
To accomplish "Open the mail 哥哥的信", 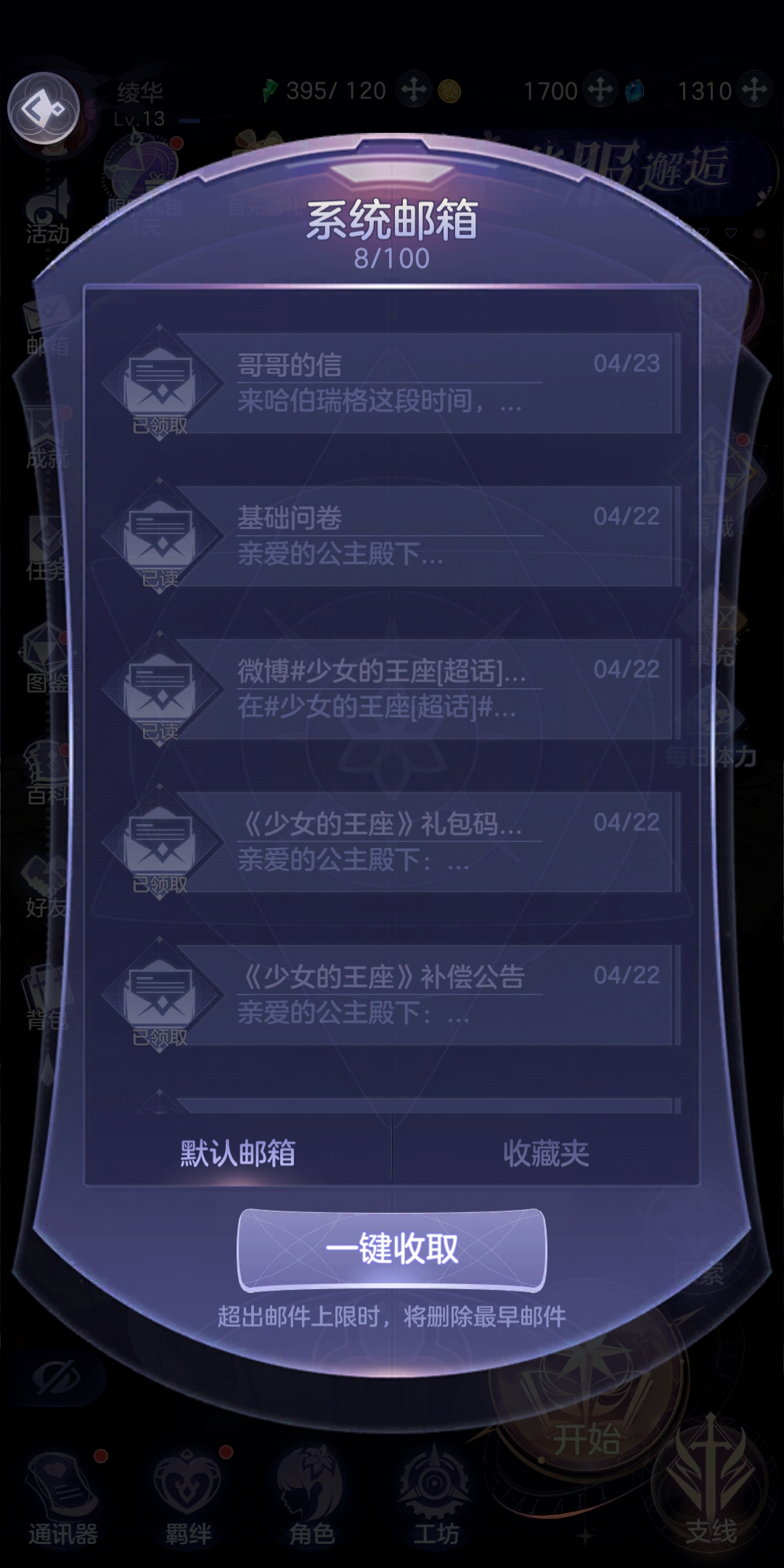I will [425, 383].
